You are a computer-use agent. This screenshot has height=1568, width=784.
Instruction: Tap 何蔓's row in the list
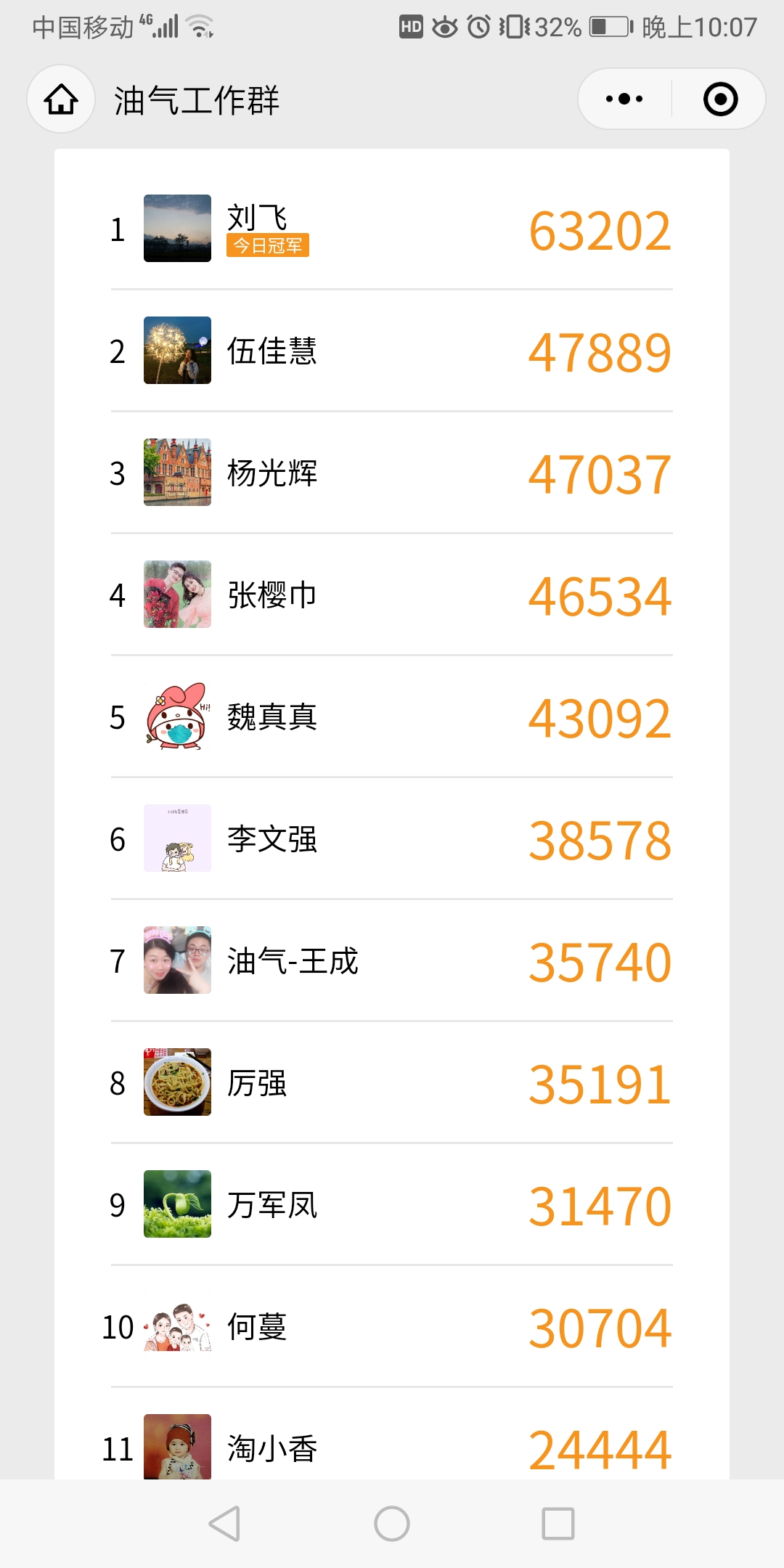392,1327
